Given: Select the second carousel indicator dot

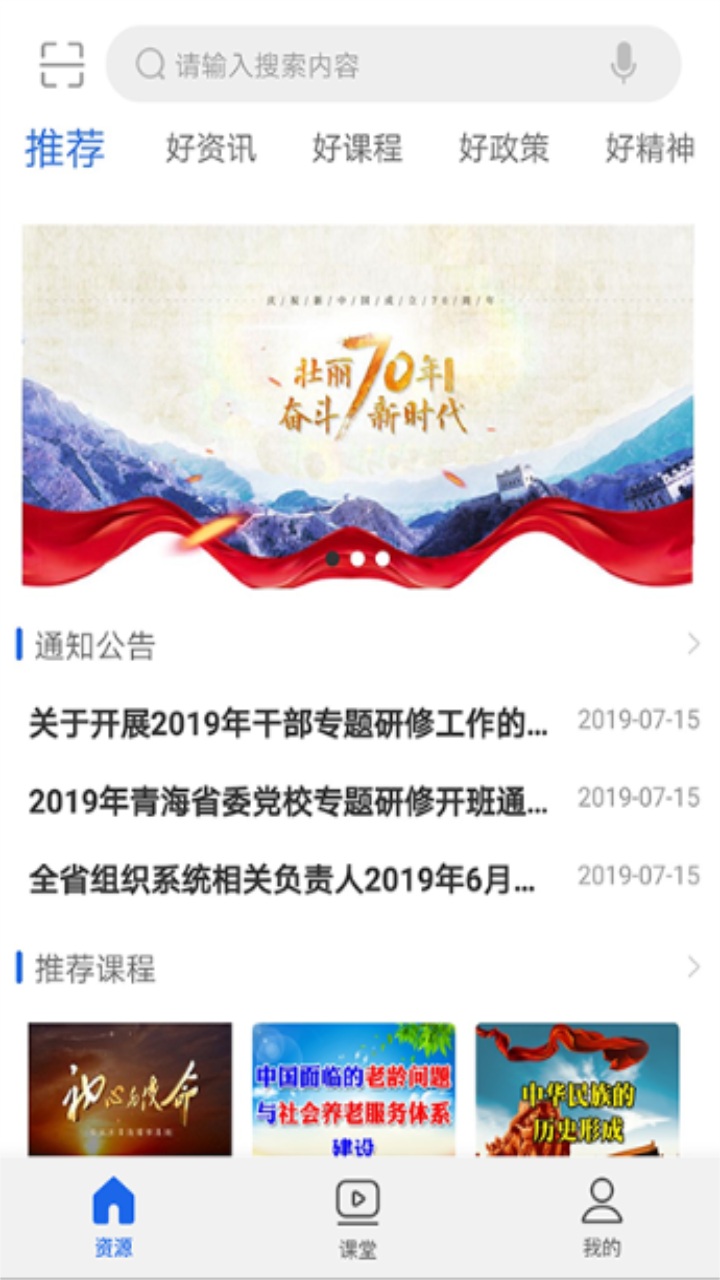Looking at the screenshot, I should coord(357,561).
